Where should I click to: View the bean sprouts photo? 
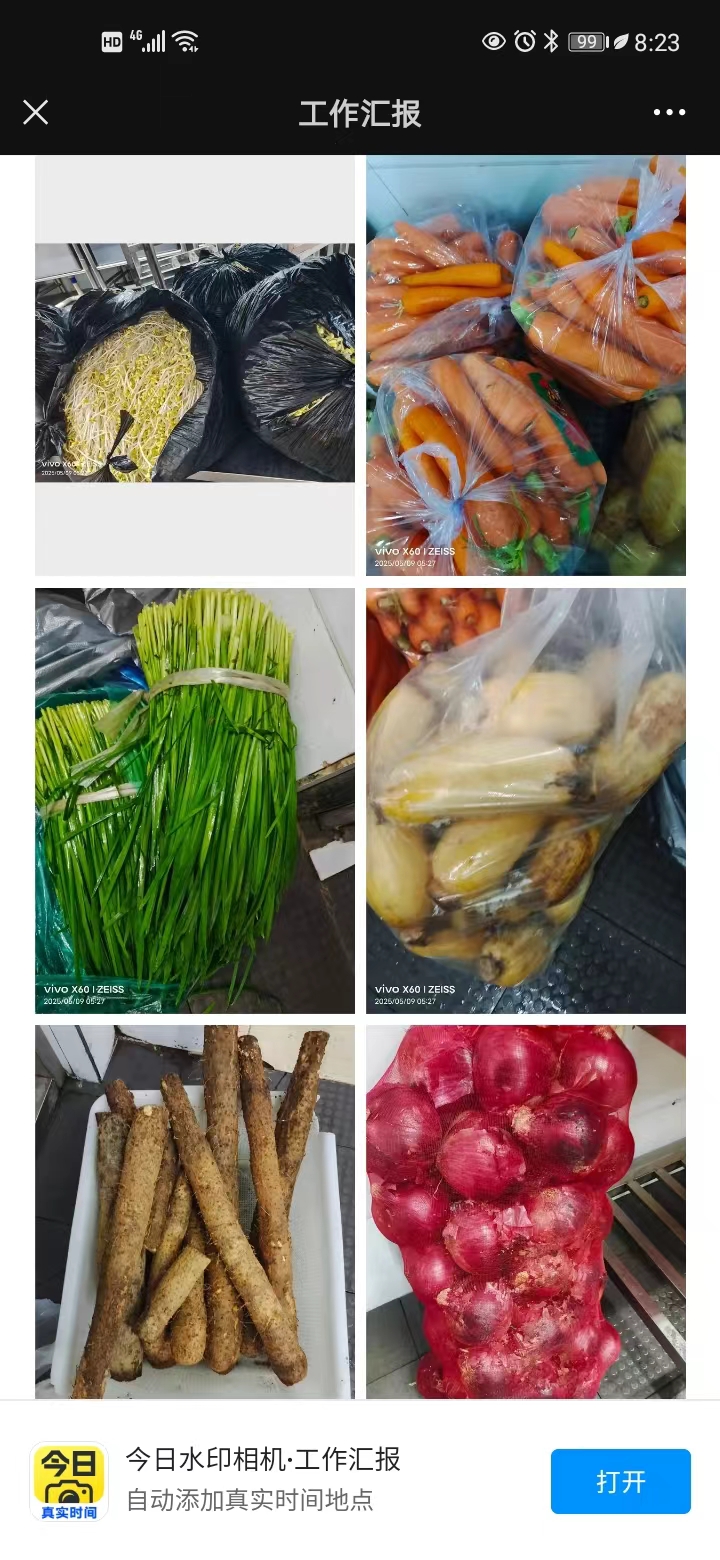[x=195, y=363]
